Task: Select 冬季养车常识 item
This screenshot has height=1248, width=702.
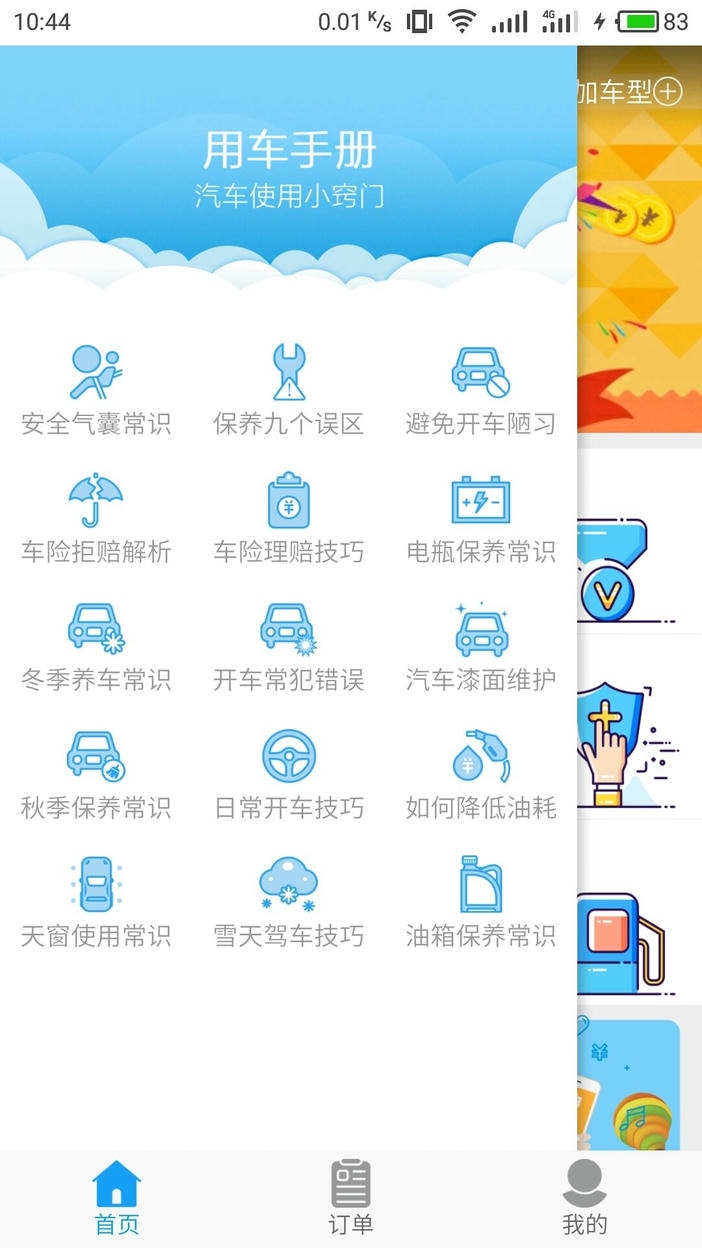Action: point(96,646)
